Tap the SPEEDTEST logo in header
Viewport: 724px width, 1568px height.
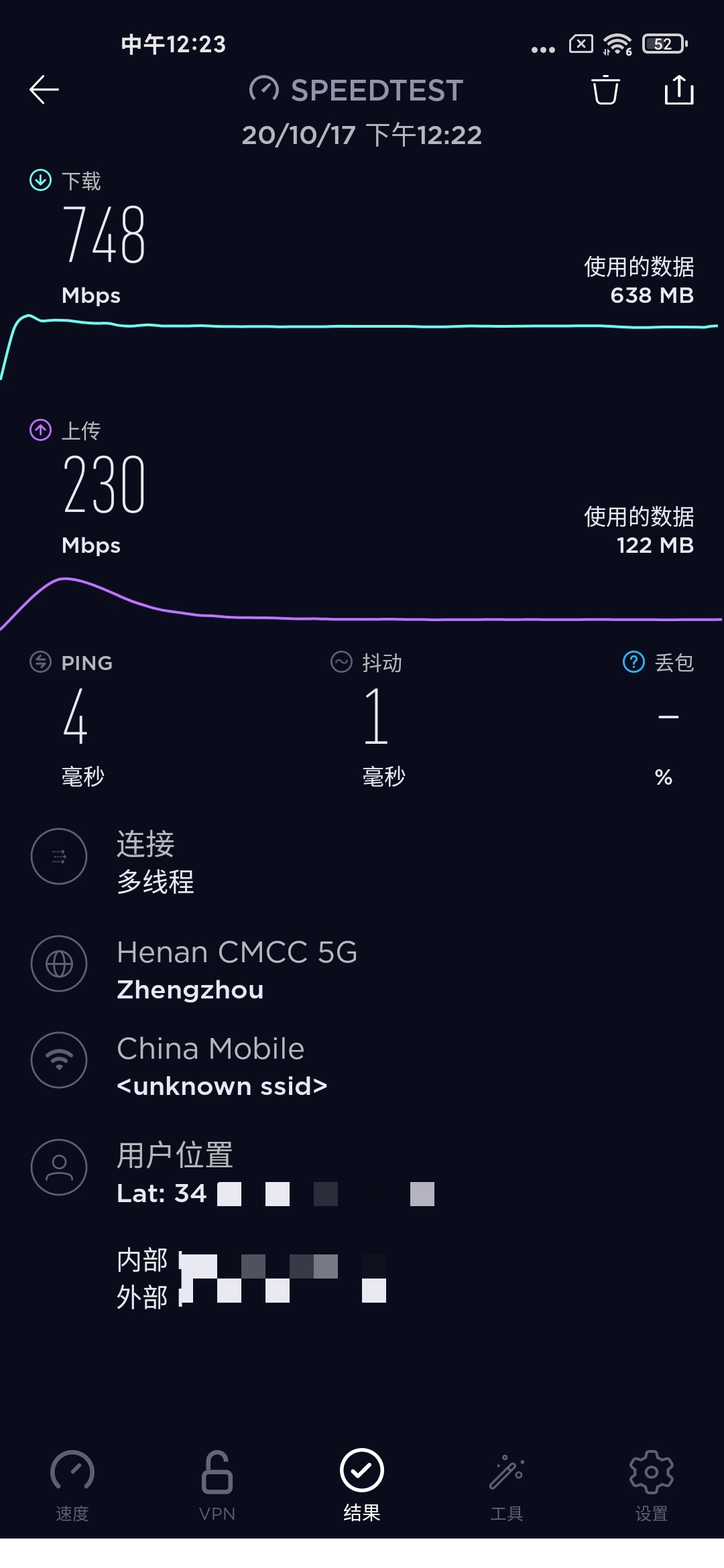(359, 90)
